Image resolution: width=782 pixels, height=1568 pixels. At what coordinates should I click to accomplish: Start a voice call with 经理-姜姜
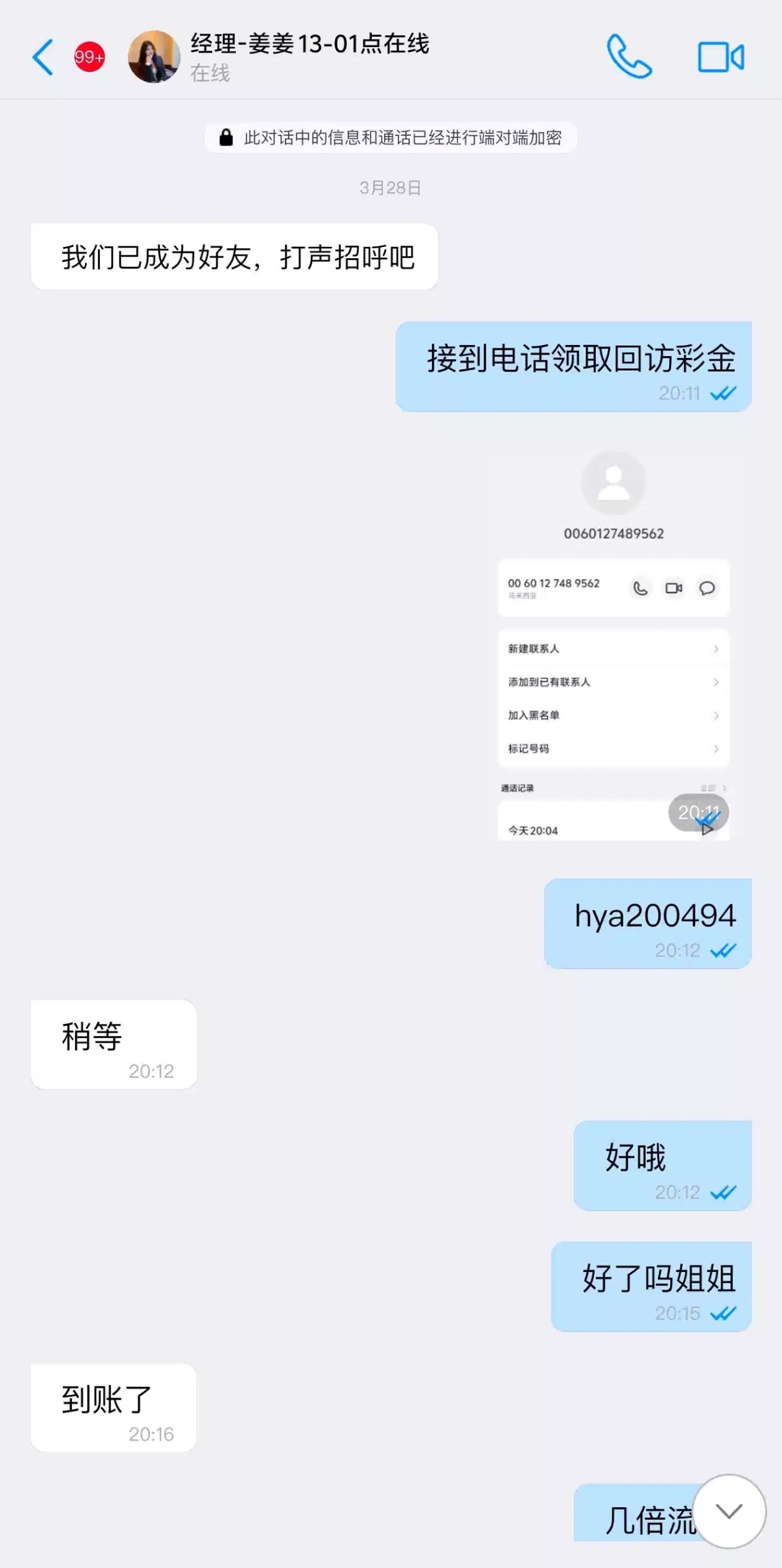pyautogui.click(x=629, y=57)
